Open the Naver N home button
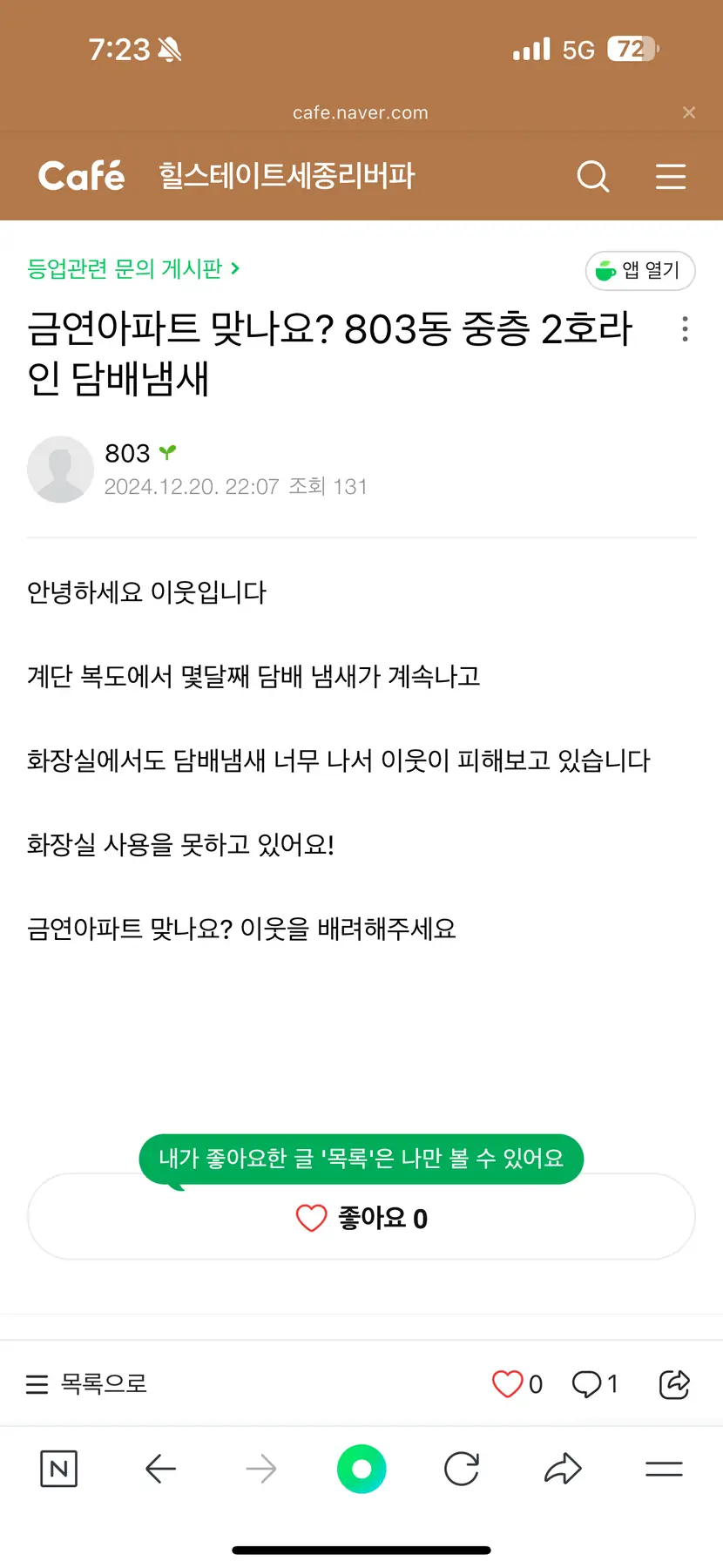 59,1470
